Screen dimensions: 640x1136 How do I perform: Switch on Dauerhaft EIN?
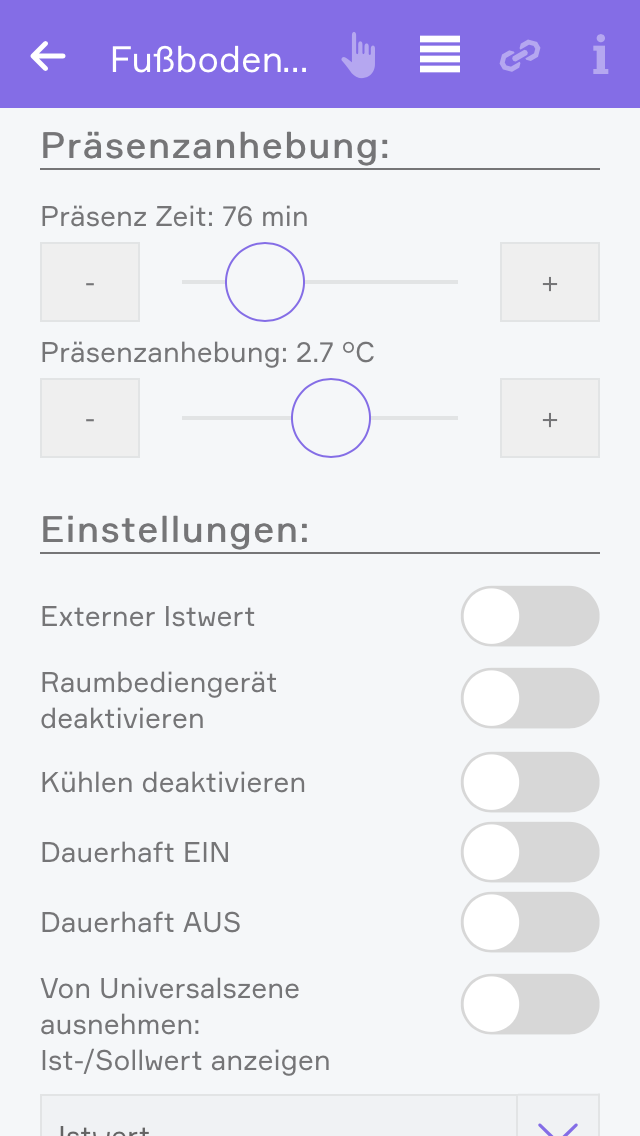pyautogui.click(x=530, y=852)
